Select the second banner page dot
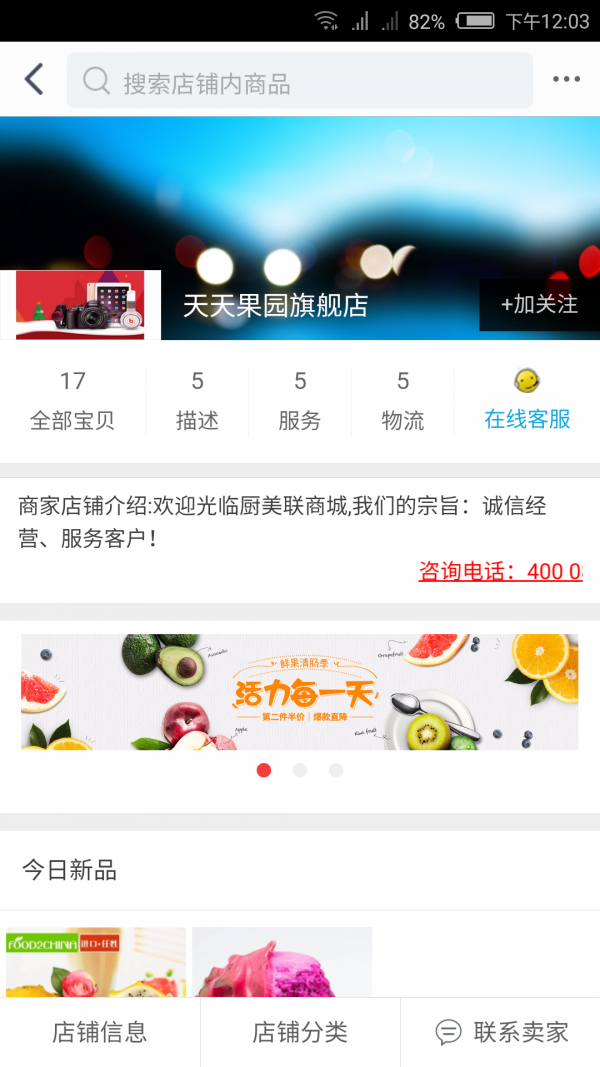Screen dimensions: 600x1067 (x=300, y=770)
